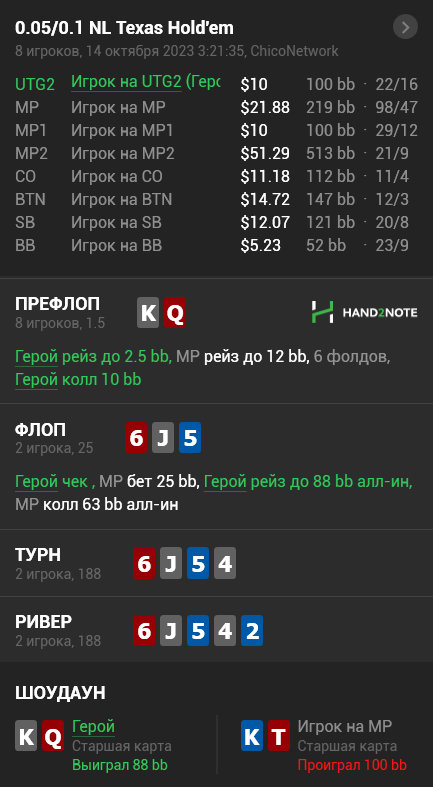Viewport: 433px width, 787px height.
Task: Select Герой link before чек on the flop
Action: 37,482
